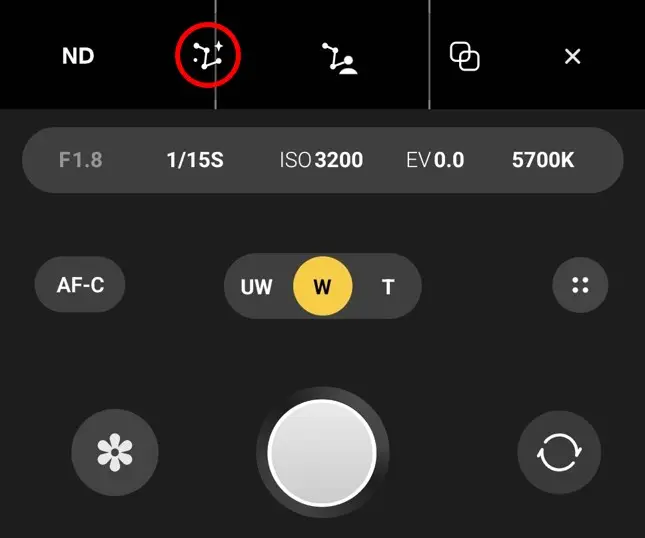Flip the camera with the rotate icon

[558, 453]
